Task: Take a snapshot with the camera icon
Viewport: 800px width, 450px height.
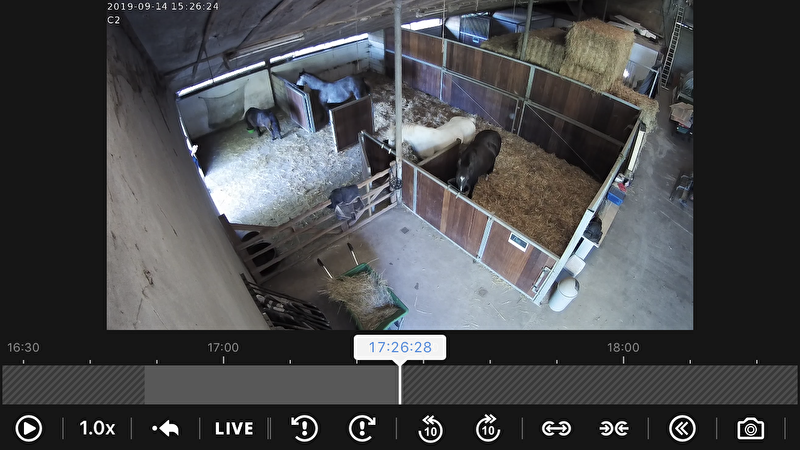Action: (x=750, y=429)
